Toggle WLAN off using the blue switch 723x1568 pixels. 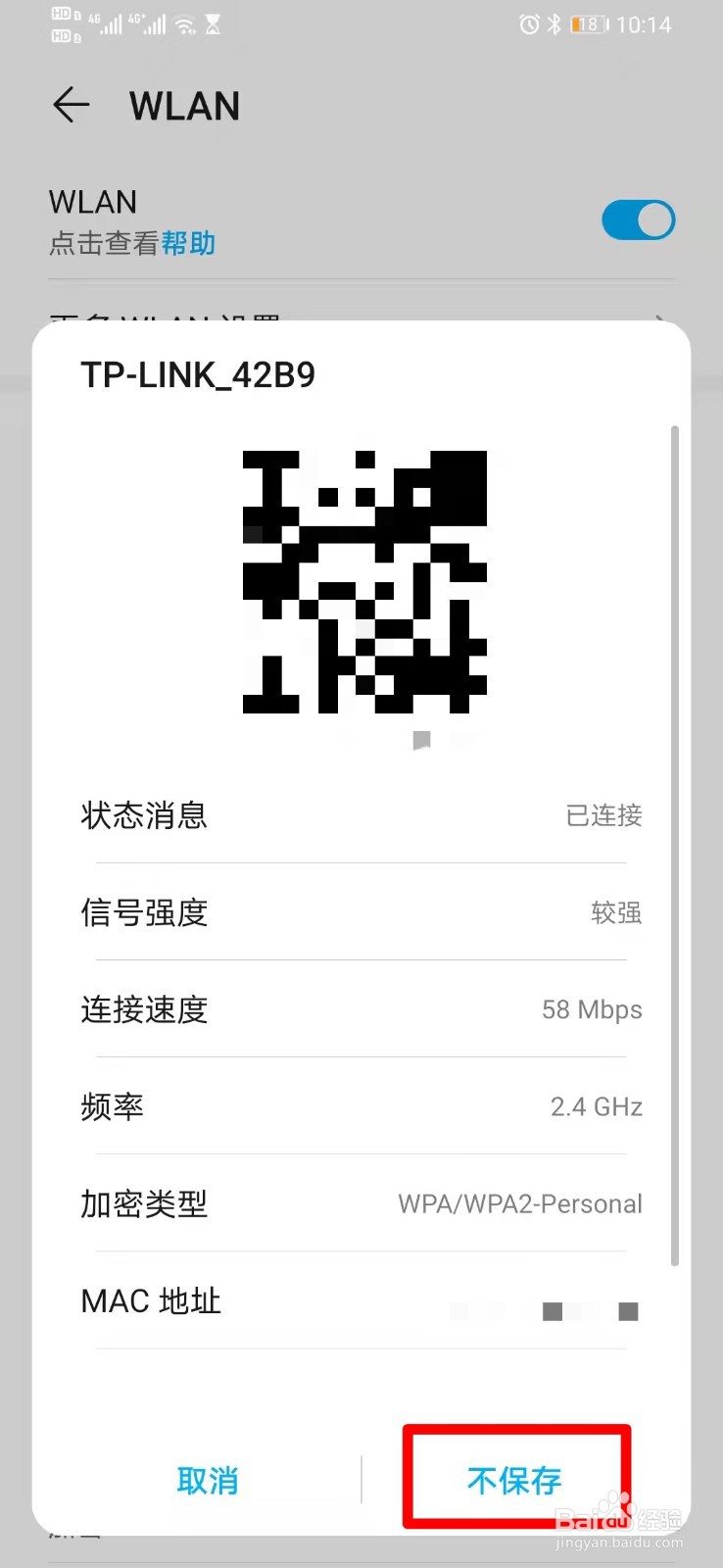(639, 220)
